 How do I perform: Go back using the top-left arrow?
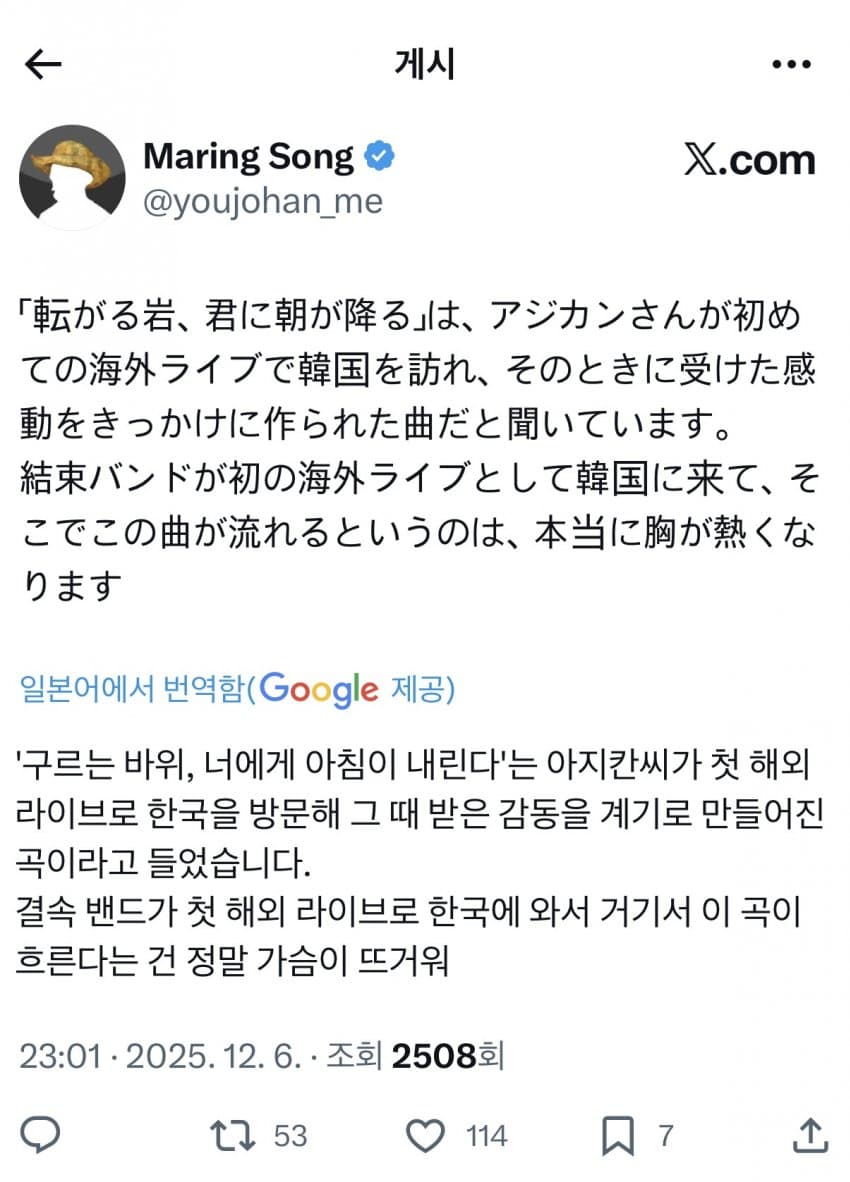(43, 65)
